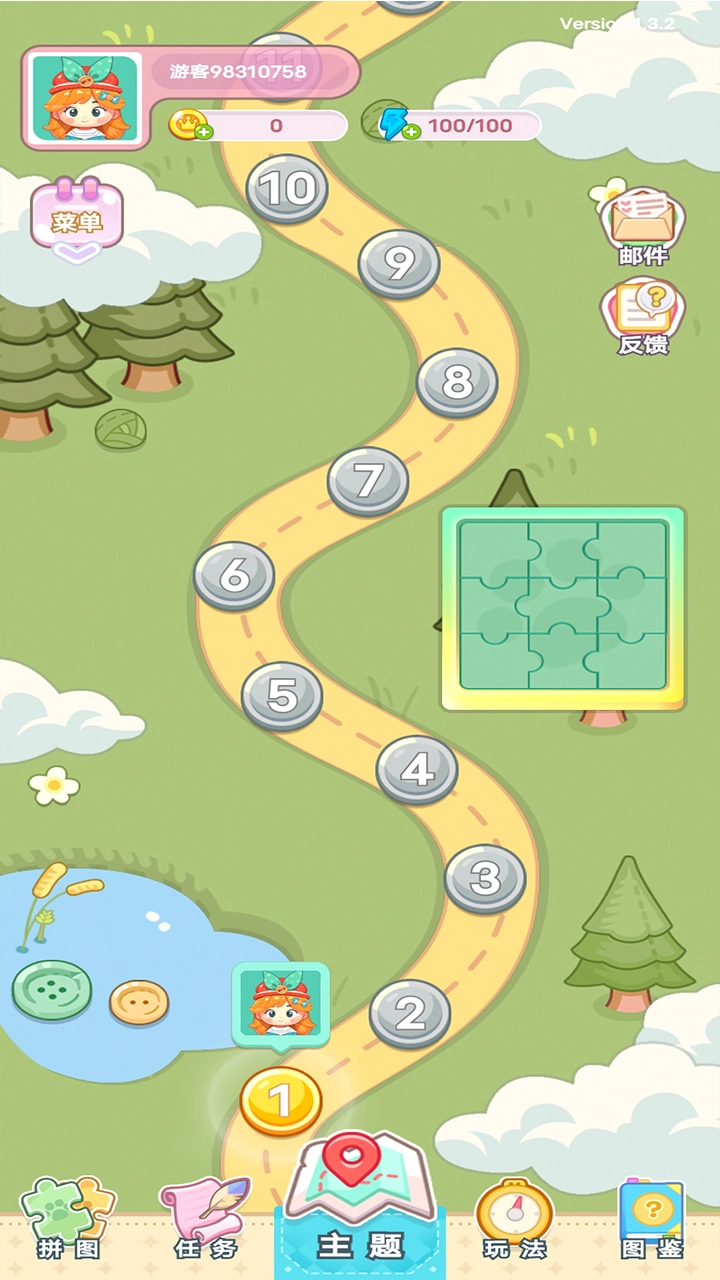Open the player avatar profile
The width and height of the screenshot is (720, 1280).
click(84, 97)
